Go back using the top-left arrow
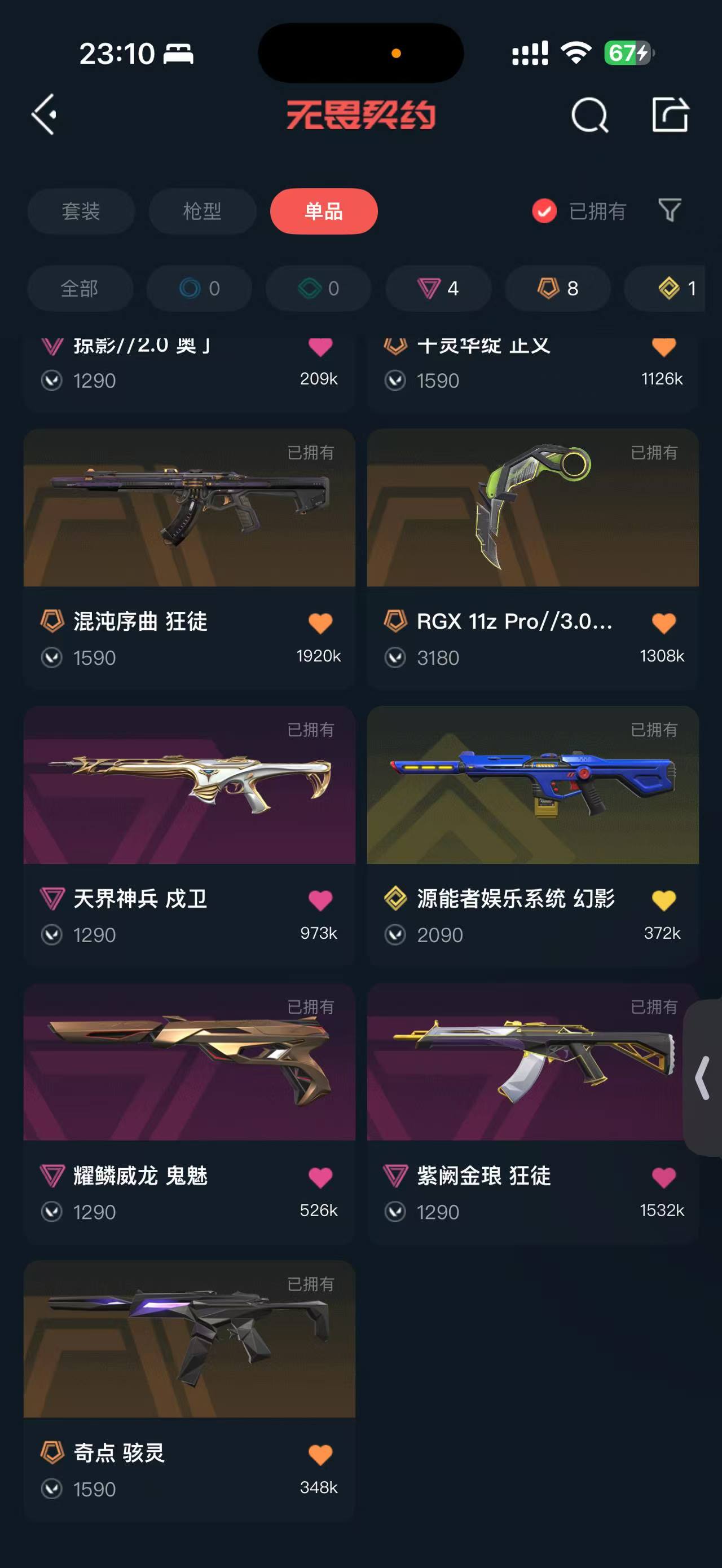The image size is (722, 1568). pyautogui.click(x=44, y=114)
